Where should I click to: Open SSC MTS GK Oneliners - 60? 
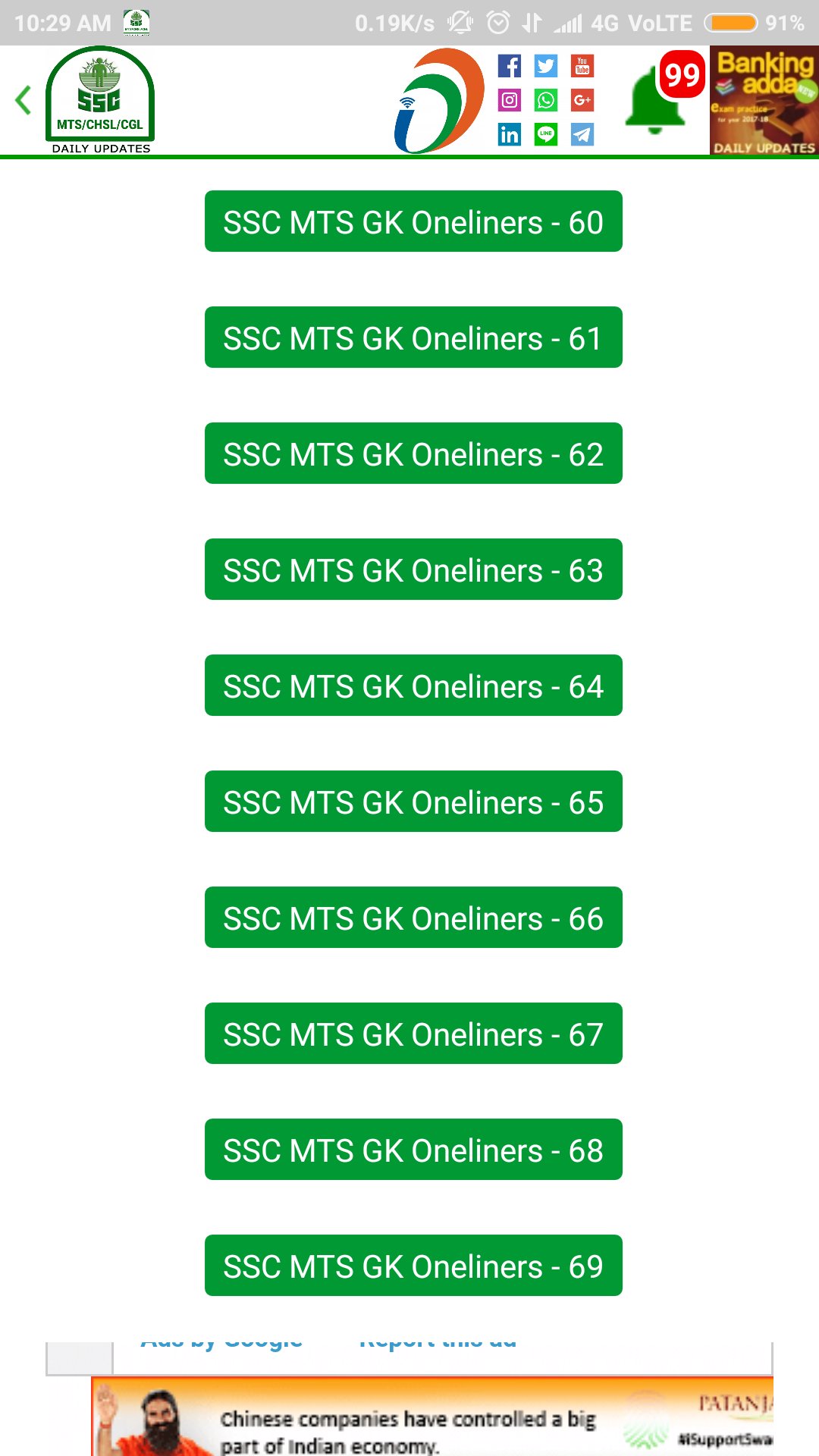click(x=413, y=221)
